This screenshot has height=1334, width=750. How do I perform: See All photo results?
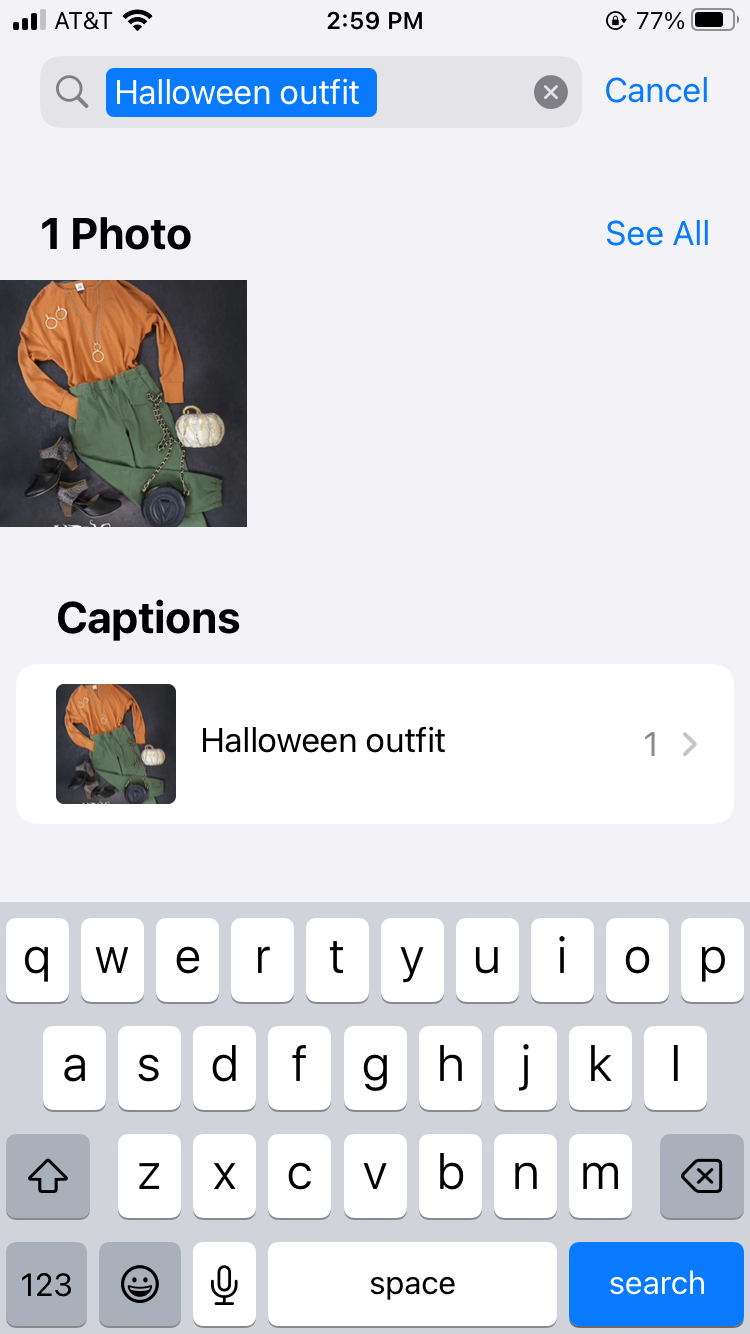(x=657, y=234)
